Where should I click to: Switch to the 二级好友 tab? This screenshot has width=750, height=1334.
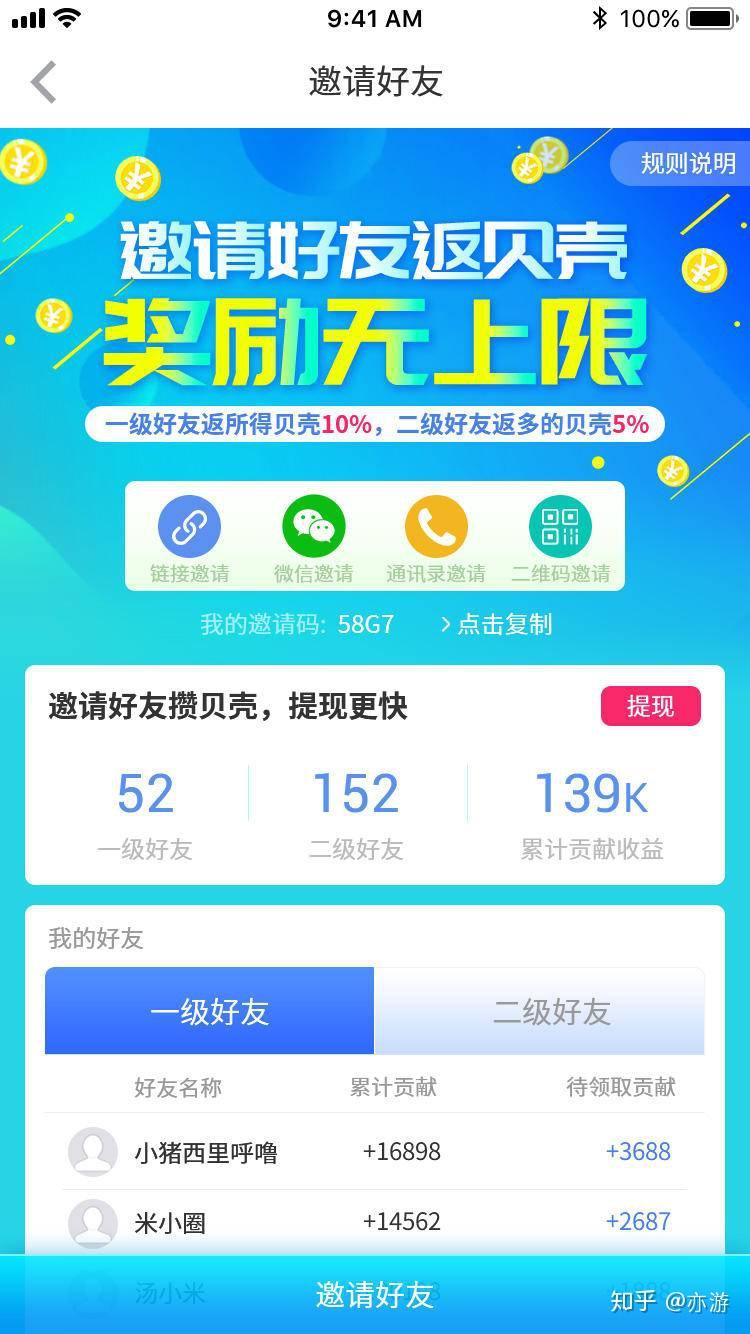[x=539, y=1011]
